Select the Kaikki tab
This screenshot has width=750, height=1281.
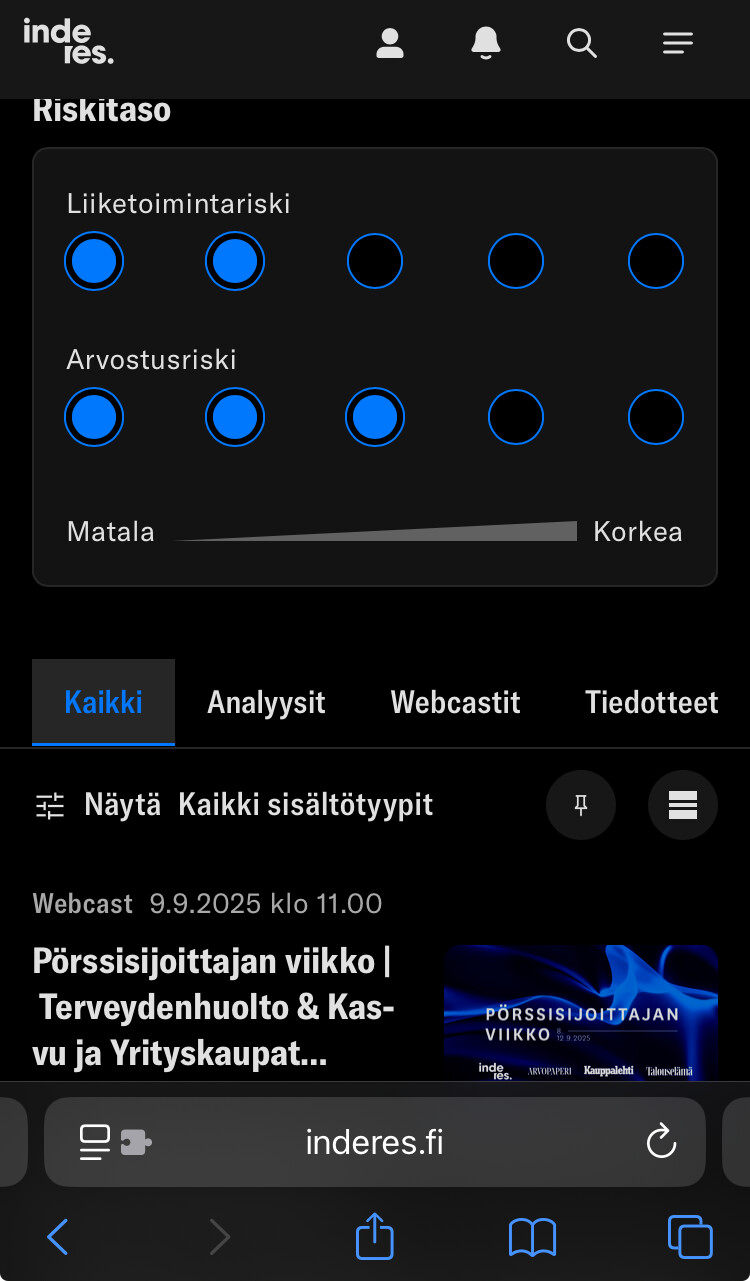(x=103, y=702)
